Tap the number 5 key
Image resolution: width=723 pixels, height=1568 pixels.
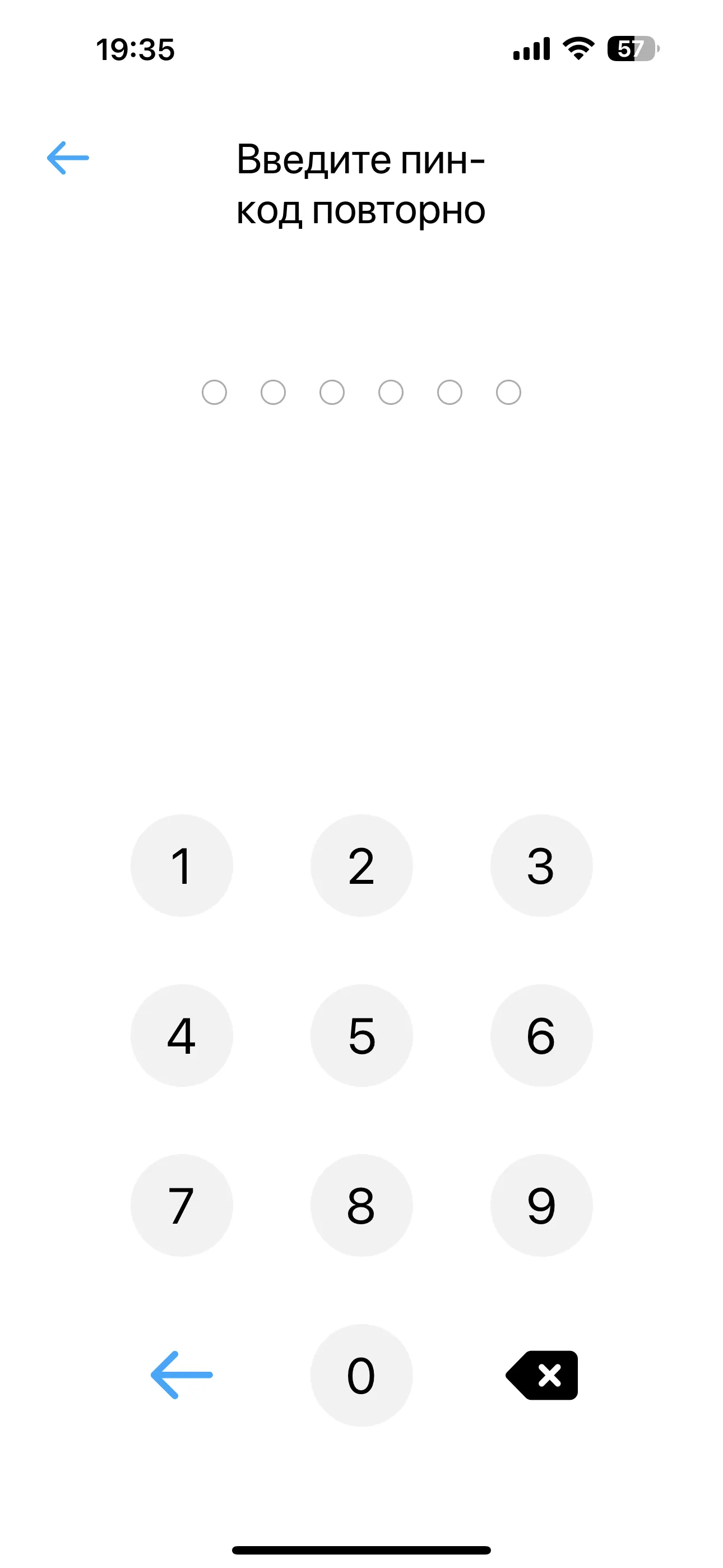tap(361, 1035)
